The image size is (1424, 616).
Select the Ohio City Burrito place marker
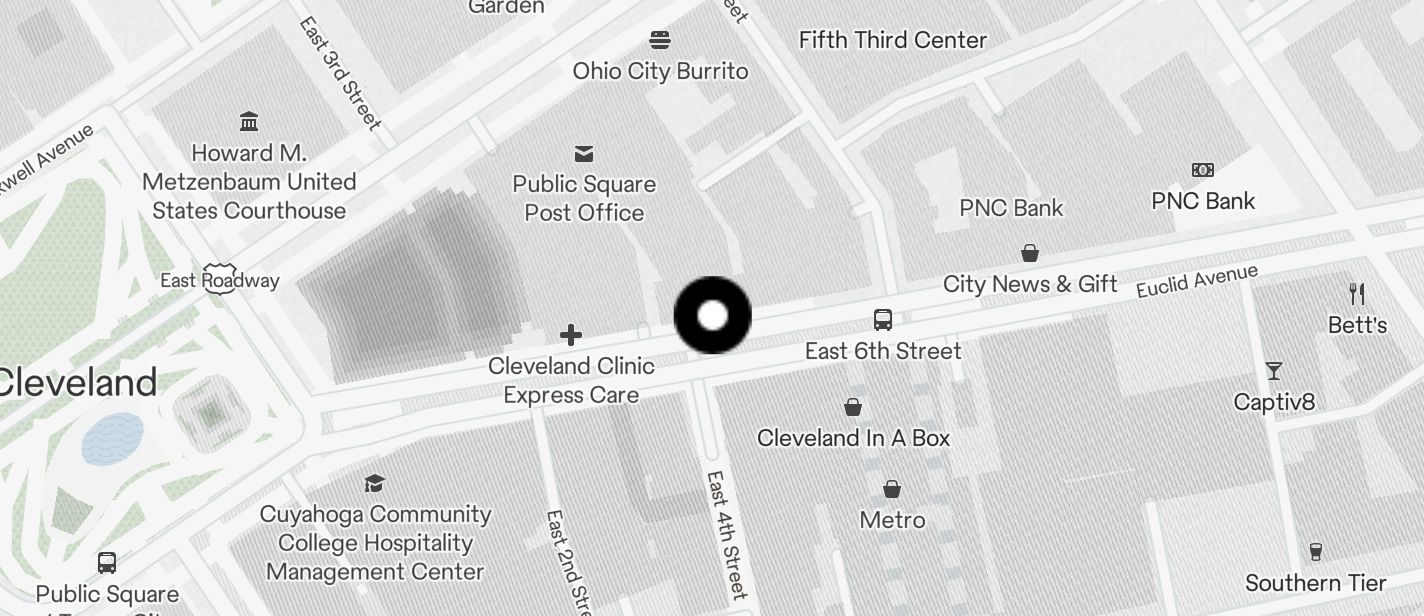(x=660, y=40)
